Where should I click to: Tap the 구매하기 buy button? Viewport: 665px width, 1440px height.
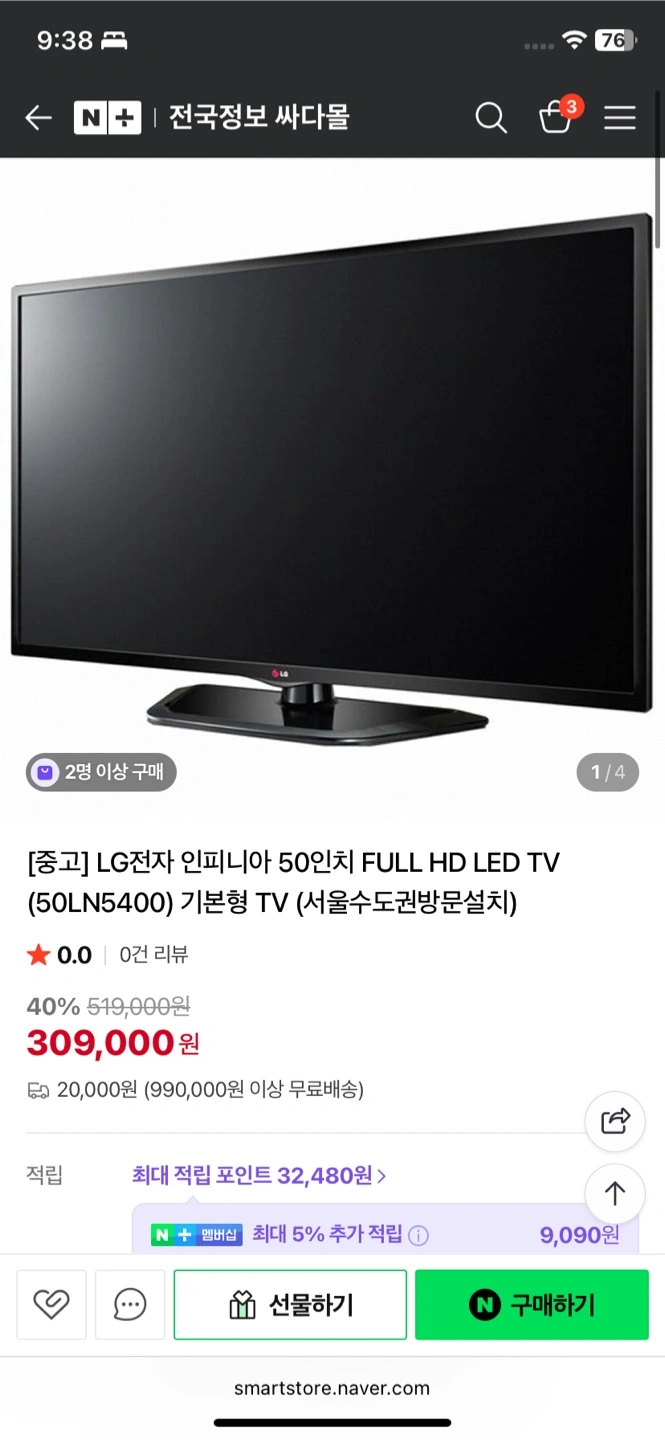[x=532, y=1304]
